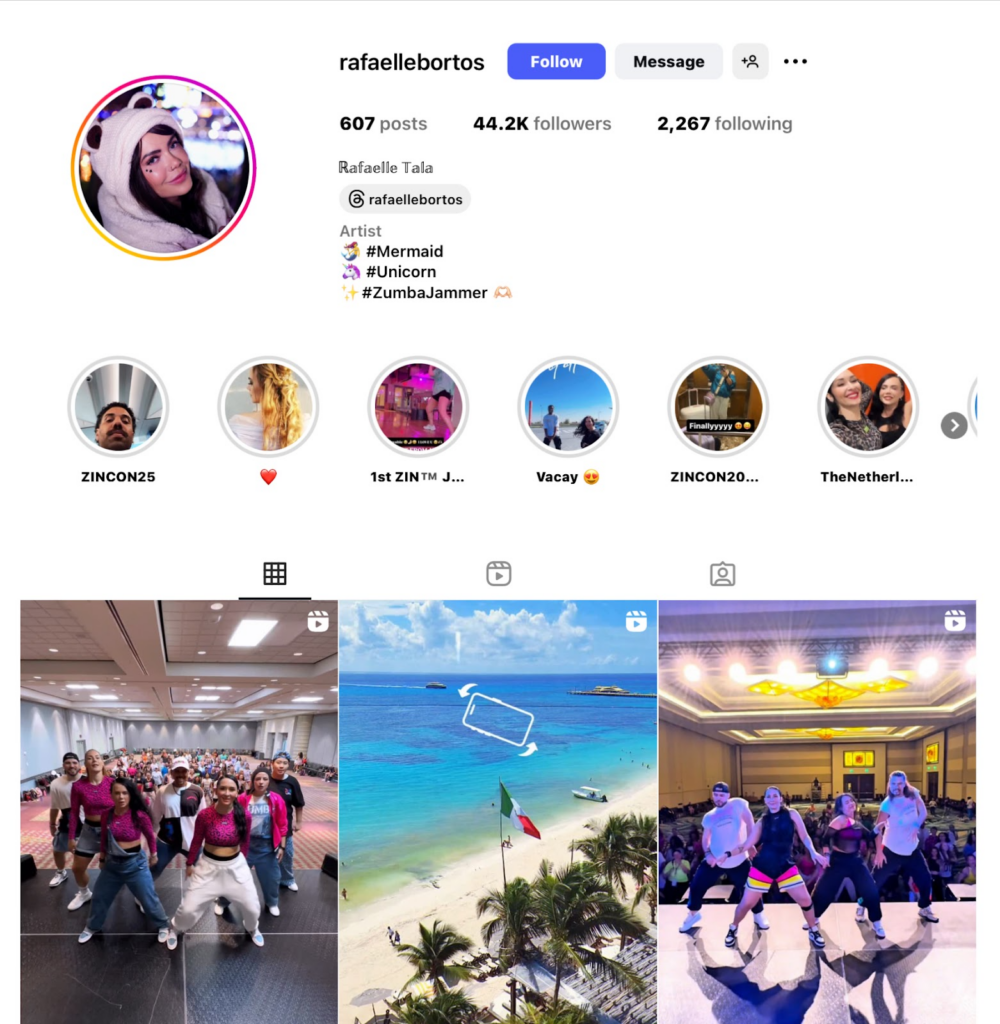Open the three-dot options menu
1000x1024 pixels.
tap(795, 62)
